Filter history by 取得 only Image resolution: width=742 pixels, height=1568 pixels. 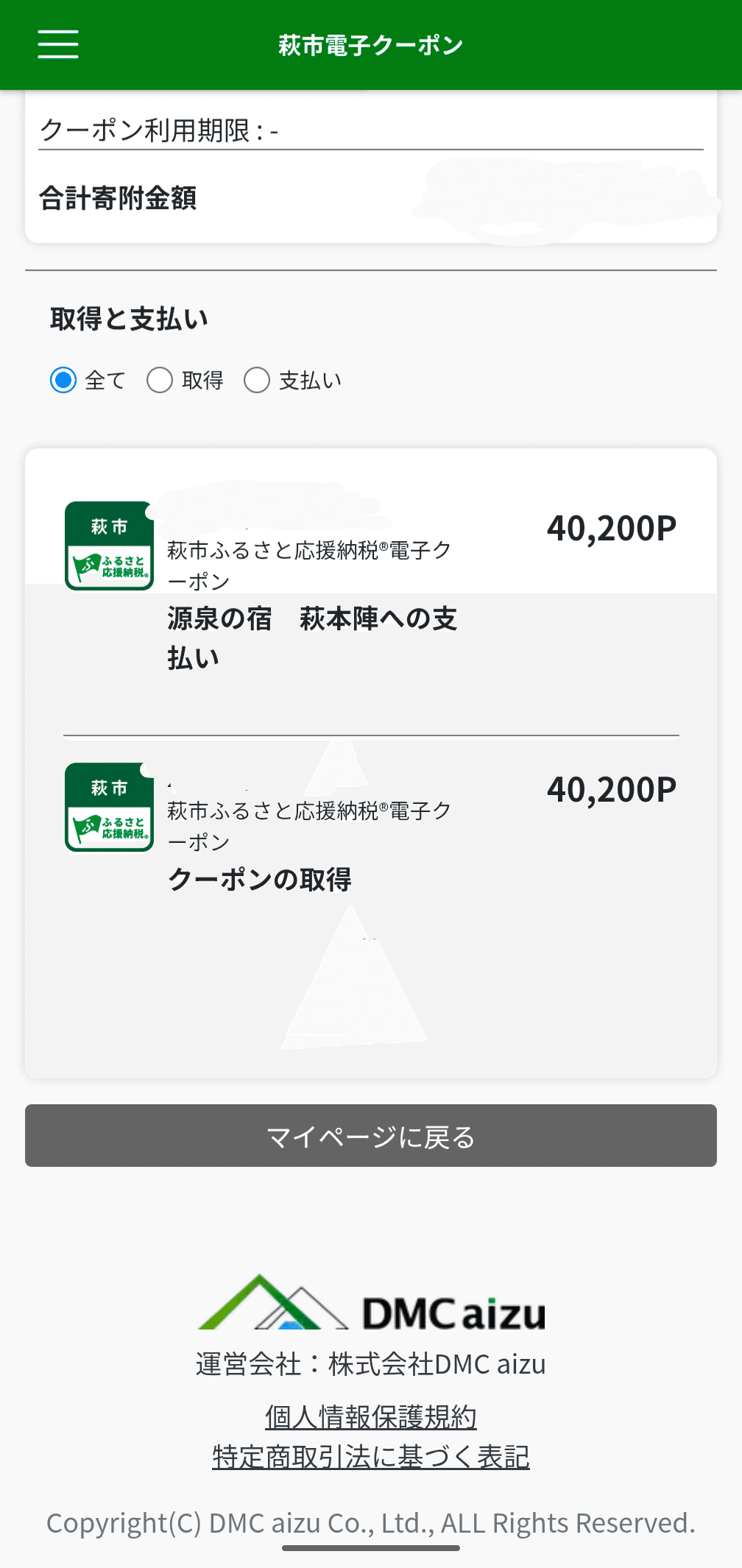pyautogui.click(x=160, y=380)
